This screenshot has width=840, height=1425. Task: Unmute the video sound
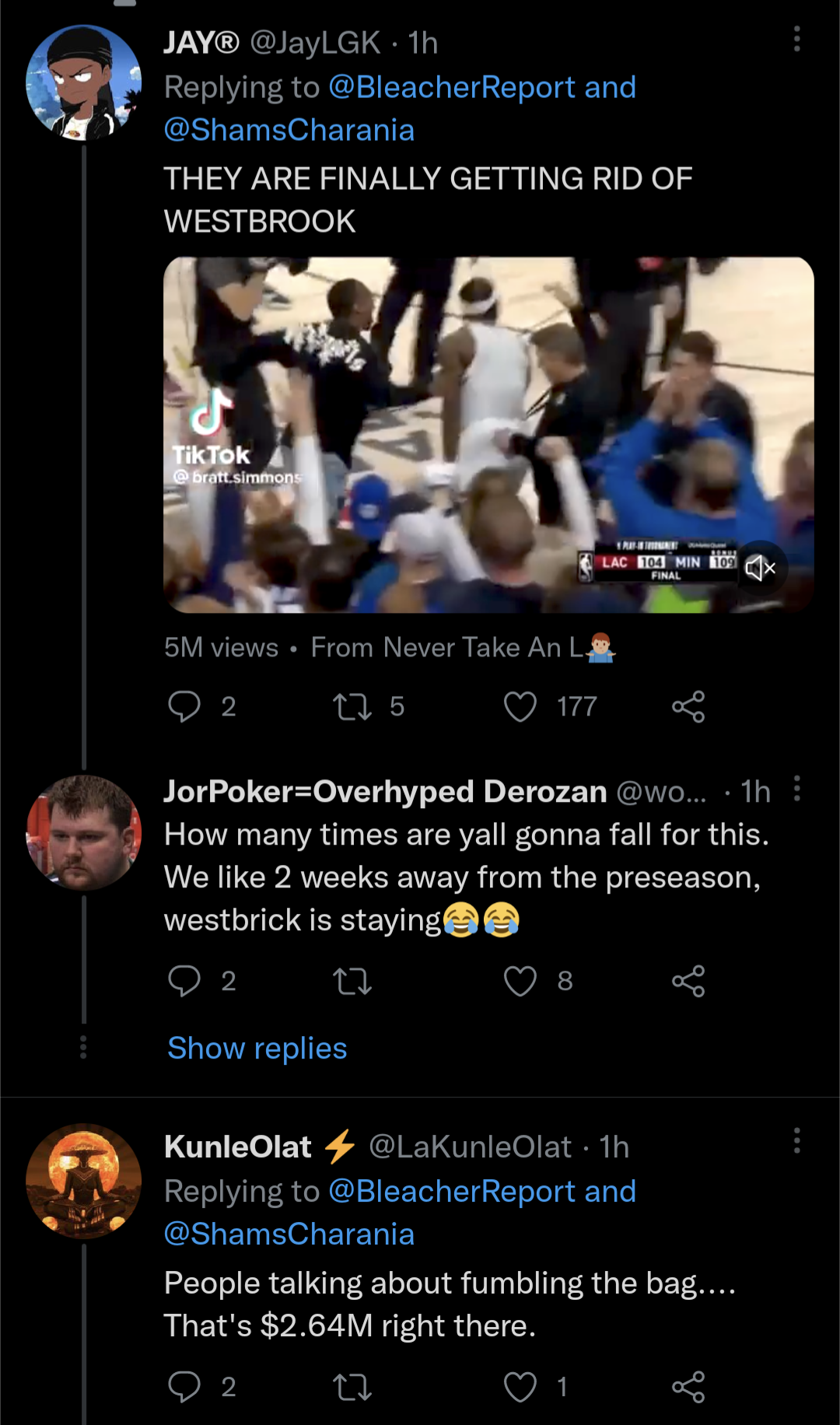point(760,568)
